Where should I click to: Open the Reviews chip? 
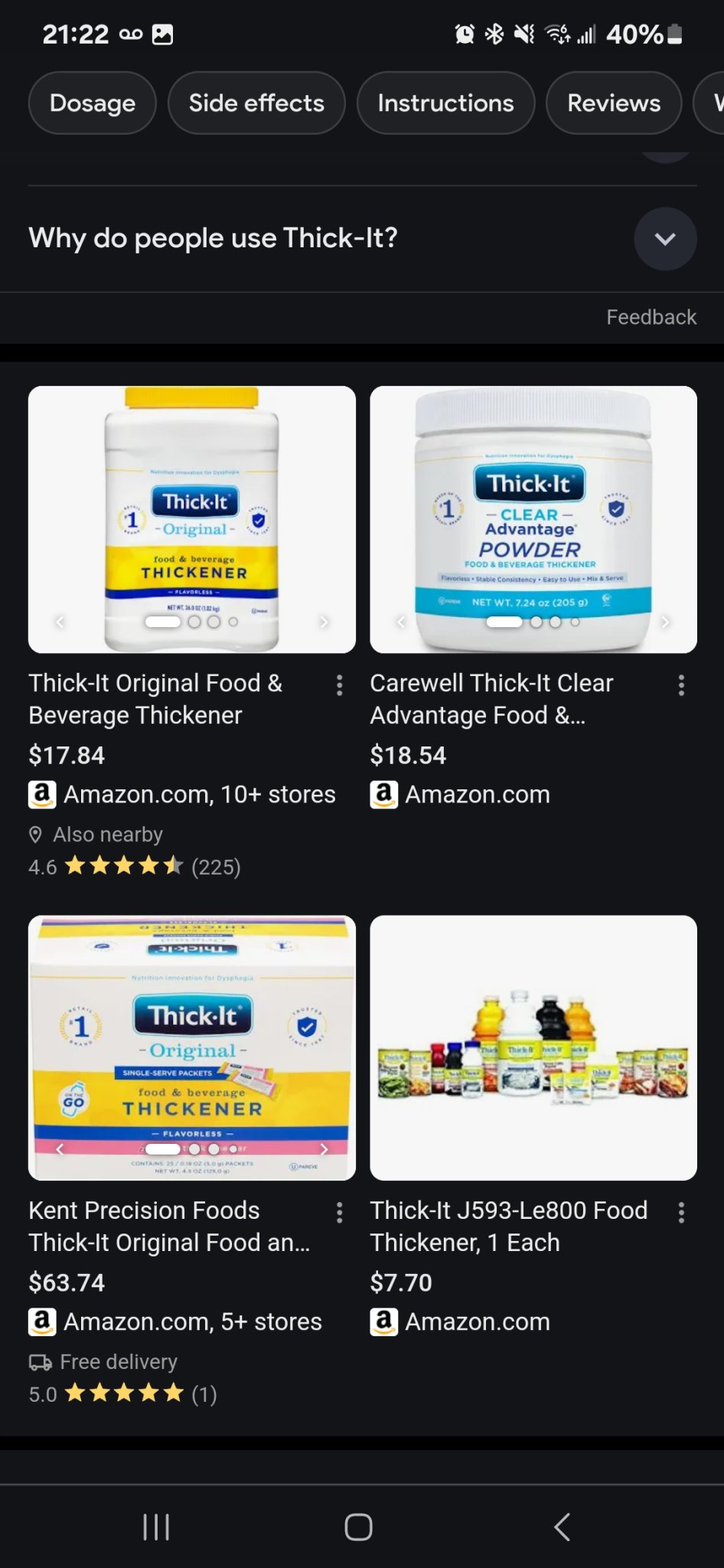613,103
